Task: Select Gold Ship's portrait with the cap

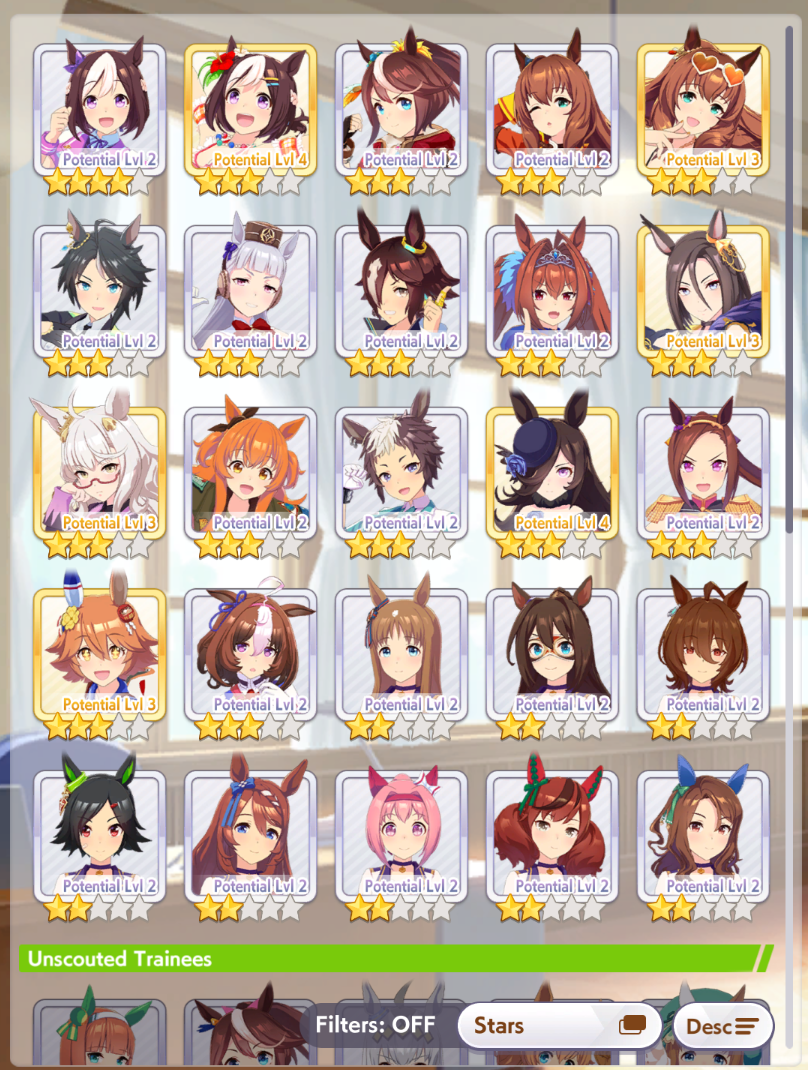Action: pyautogui.click(x=250, y=290)
